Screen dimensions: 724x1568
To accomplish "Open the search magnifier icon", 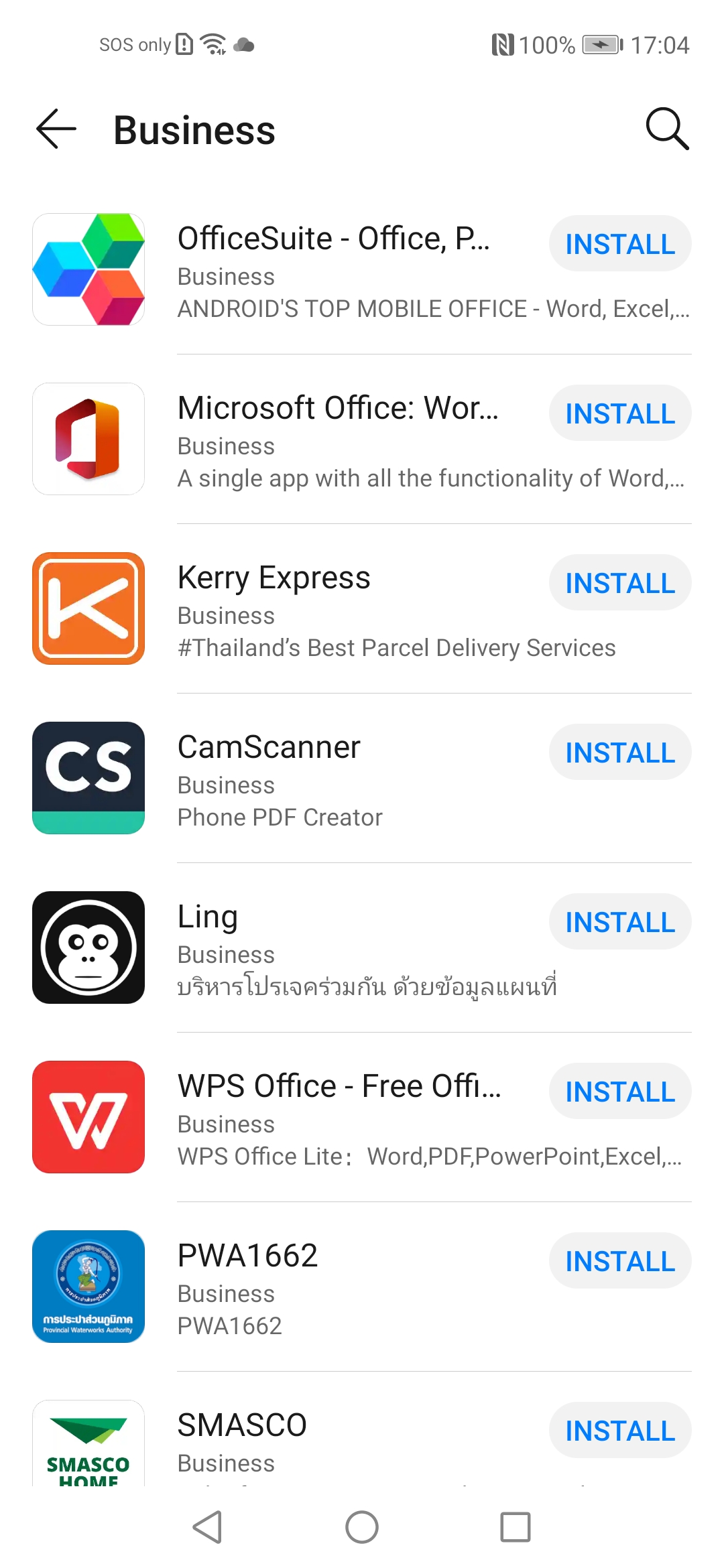I will coord(666,129).
